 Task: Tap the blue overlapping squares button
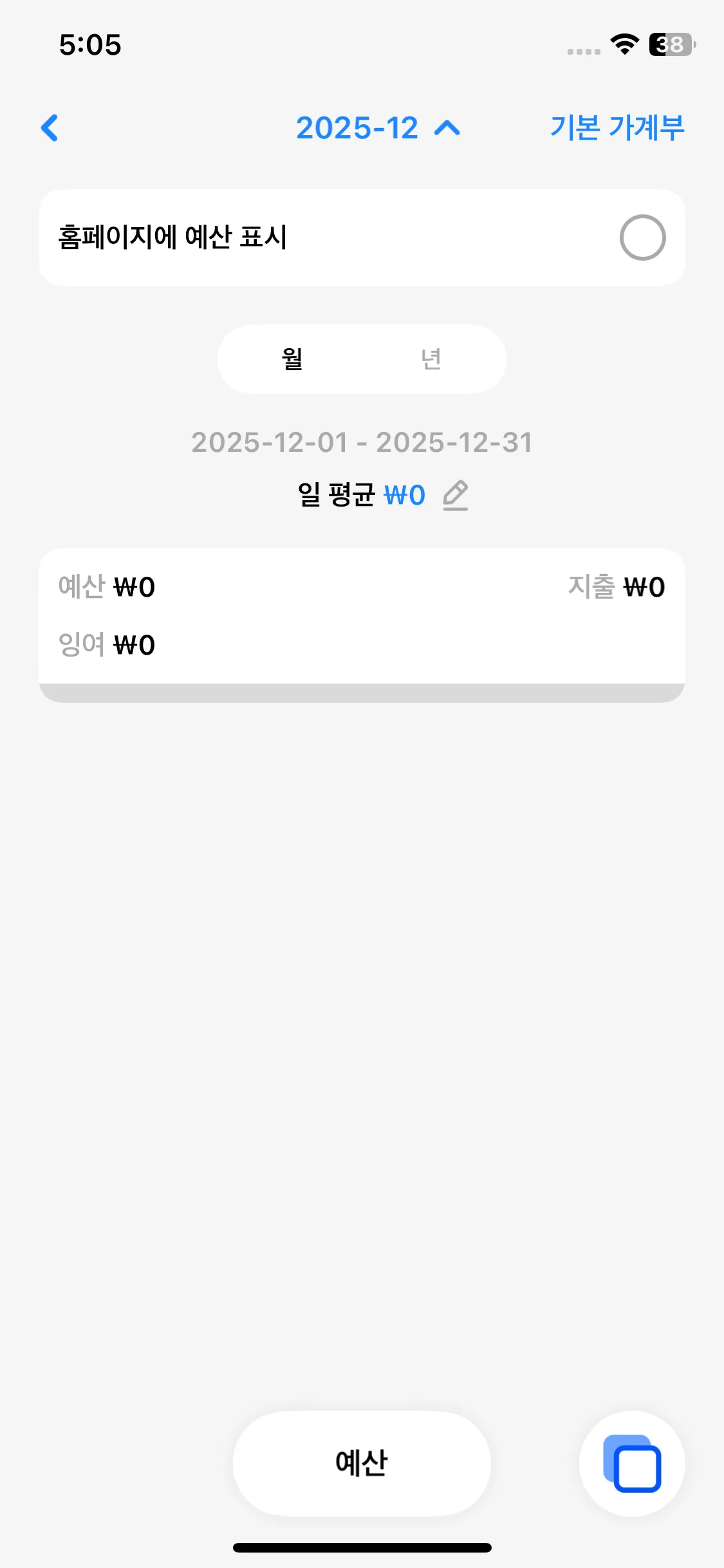coord(632,1463)
